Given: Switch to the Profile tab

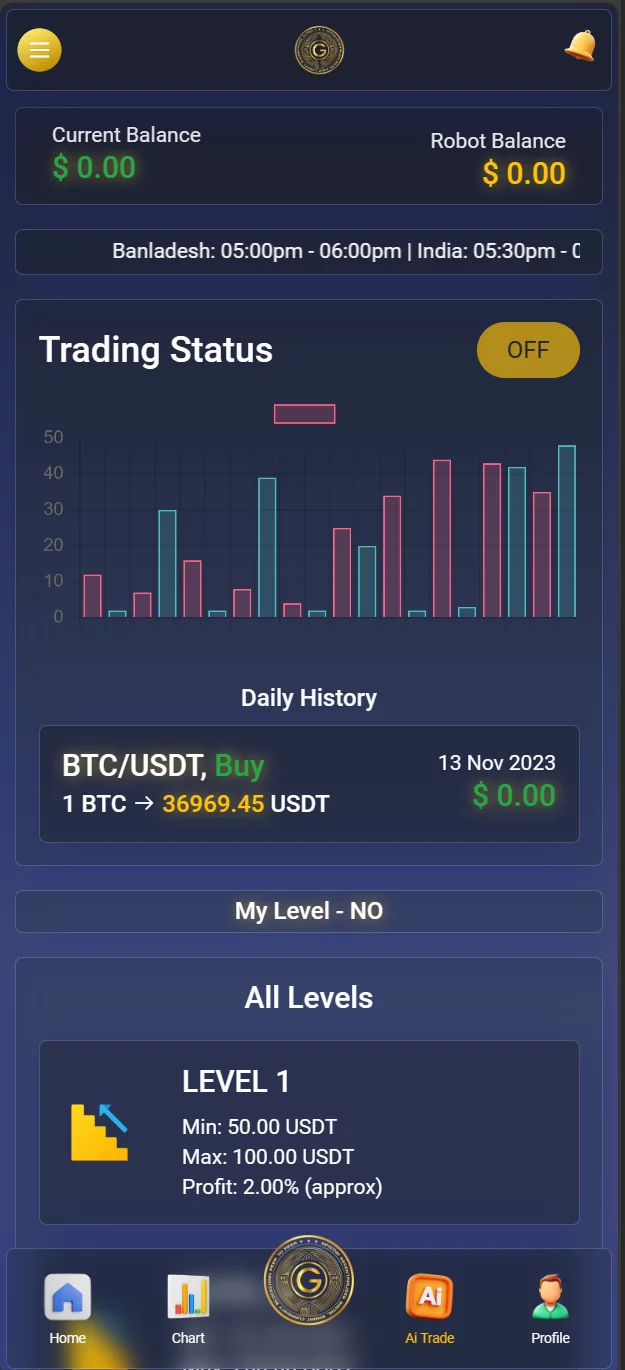Looking at the screenshot, I should (550, 1309).
